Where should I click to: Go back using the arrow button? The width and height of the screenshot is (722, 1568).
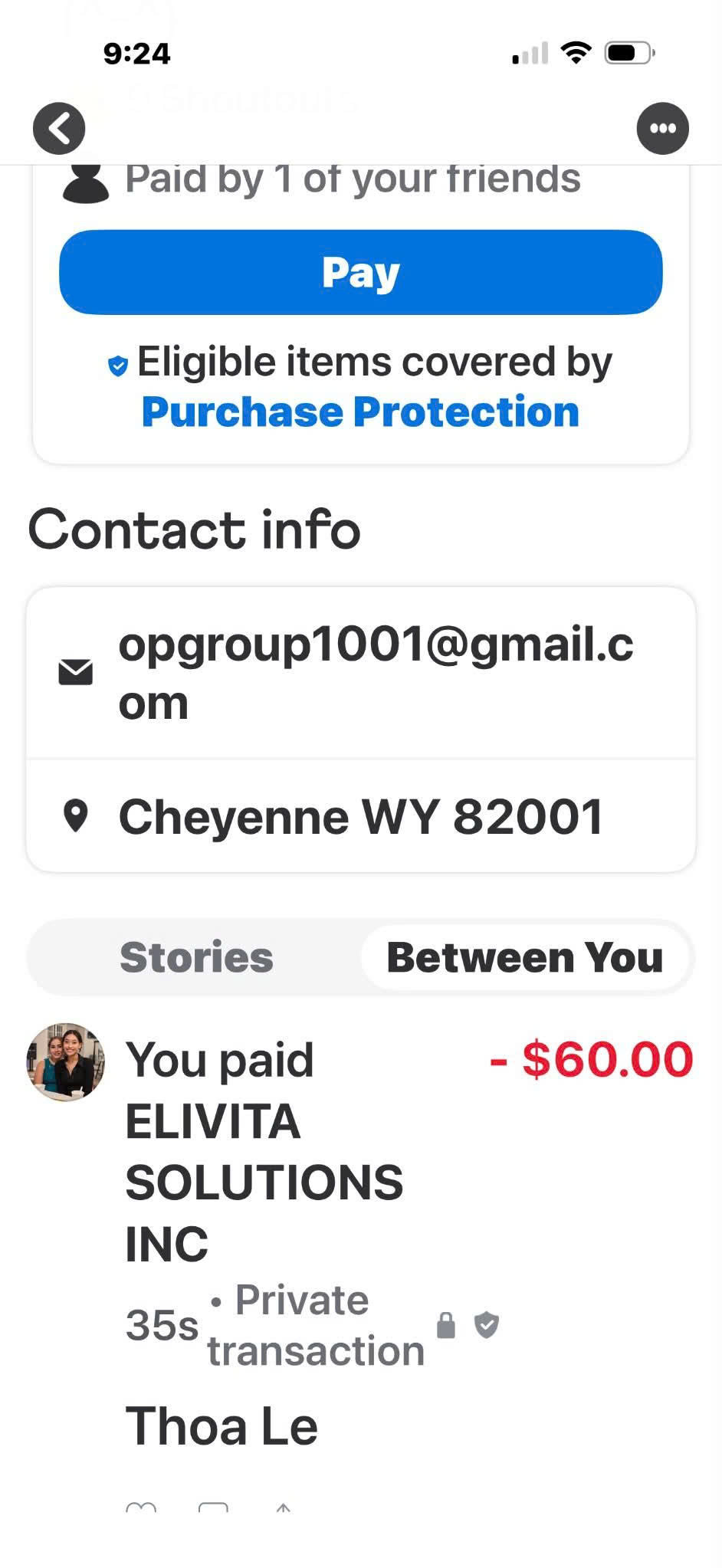coord(59,128)
